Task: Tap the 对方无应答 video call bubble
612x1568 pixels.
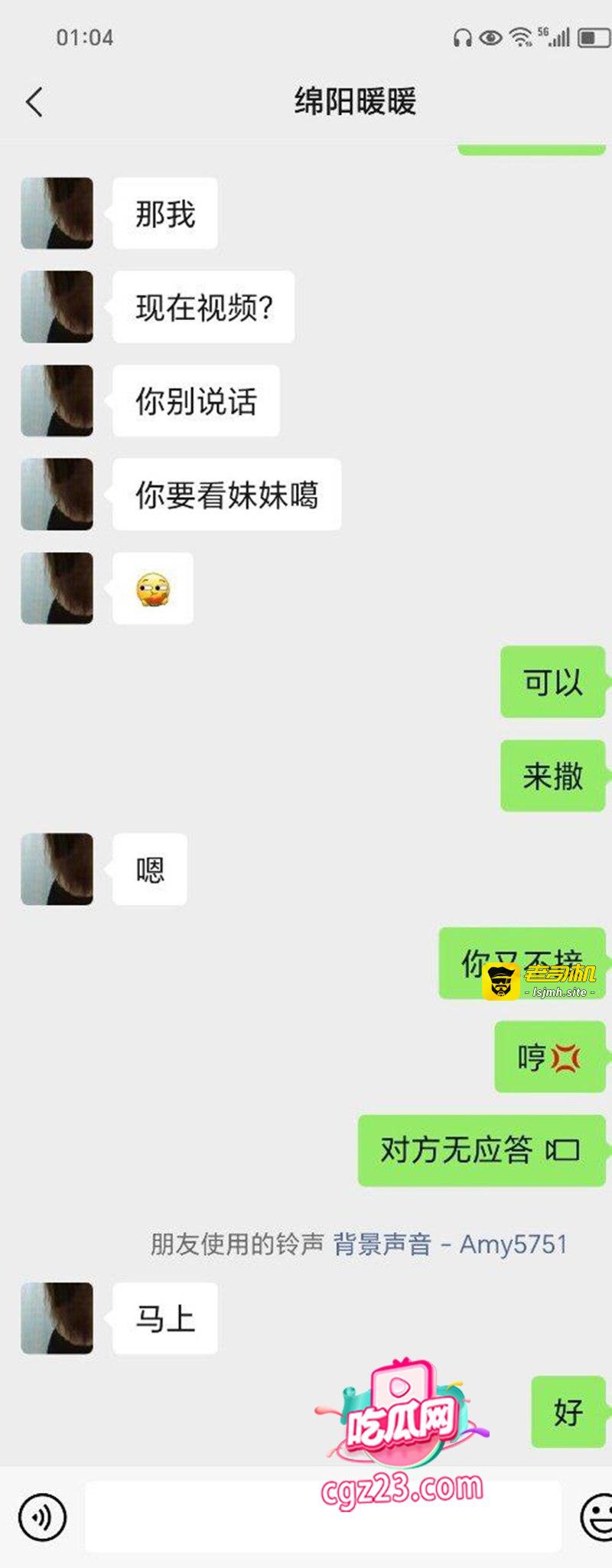Action: pos(480,1150)
